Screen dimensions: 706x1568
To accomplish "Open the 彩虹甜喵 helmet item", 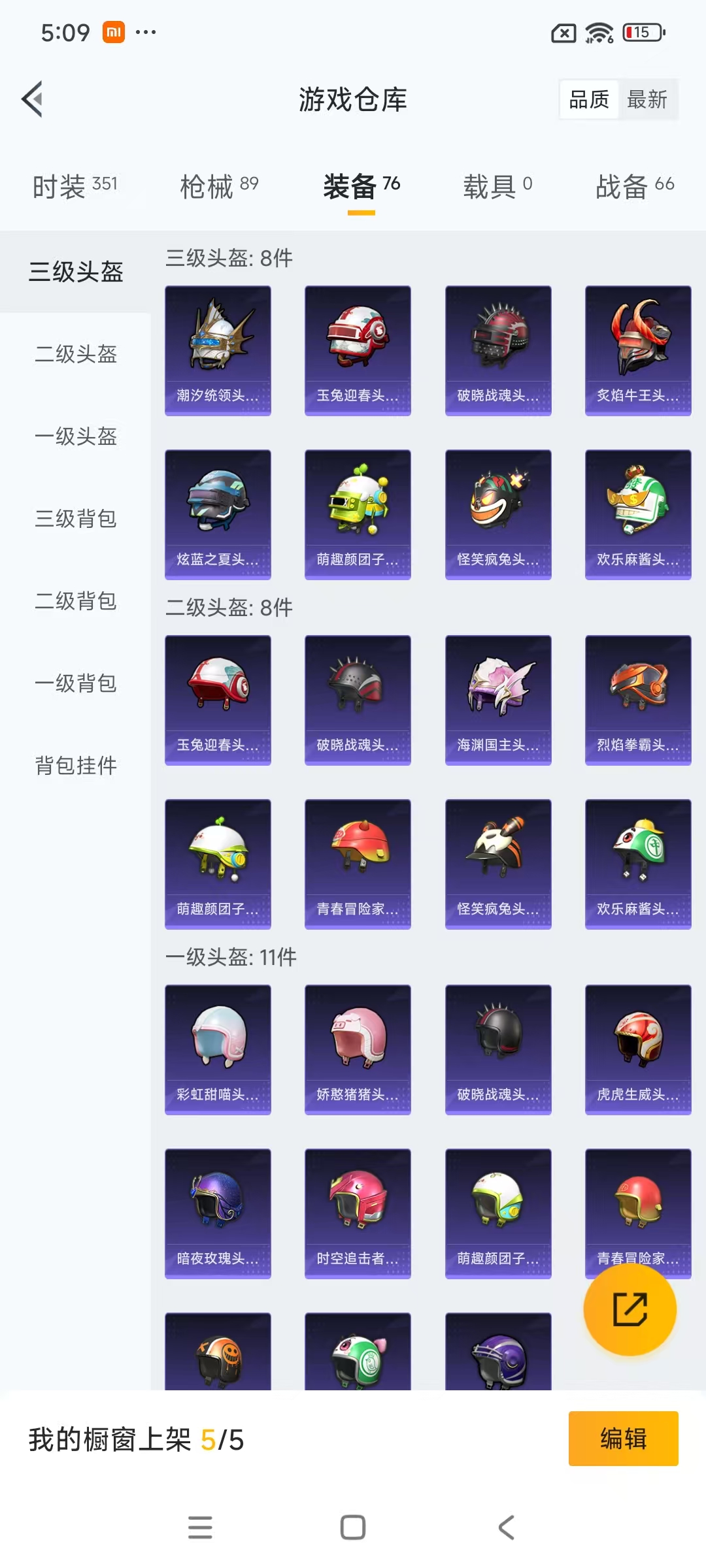I will click(218, 1049).
